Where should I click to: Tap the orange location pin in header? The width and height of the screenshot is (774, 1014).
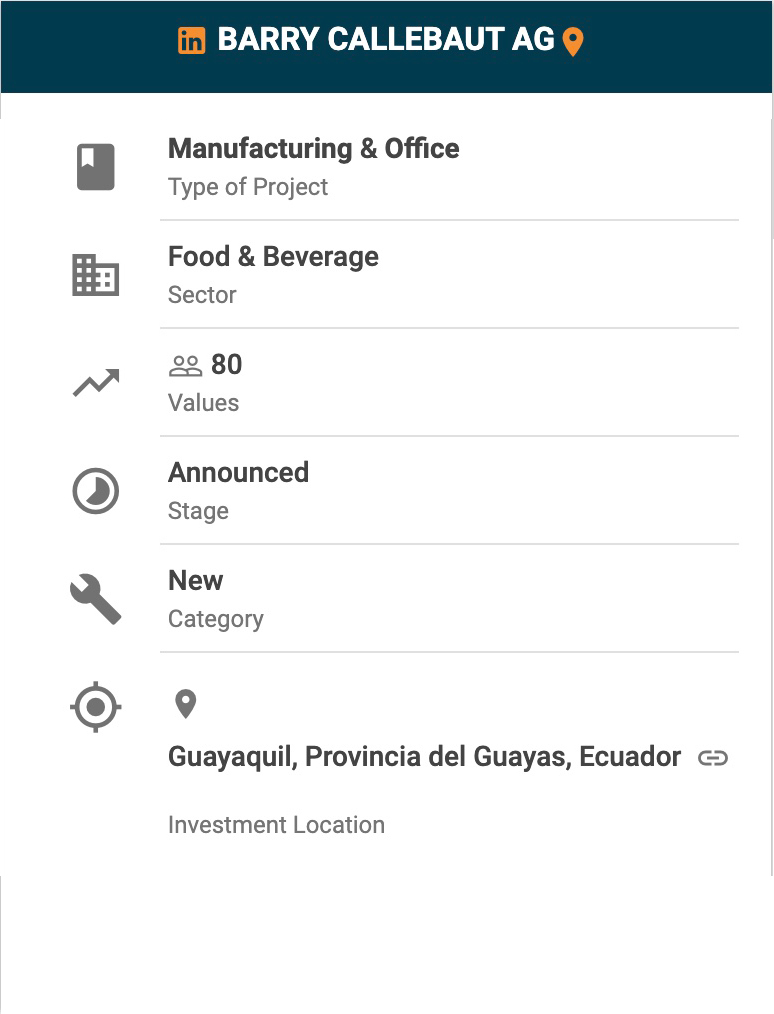coord(573,42)
